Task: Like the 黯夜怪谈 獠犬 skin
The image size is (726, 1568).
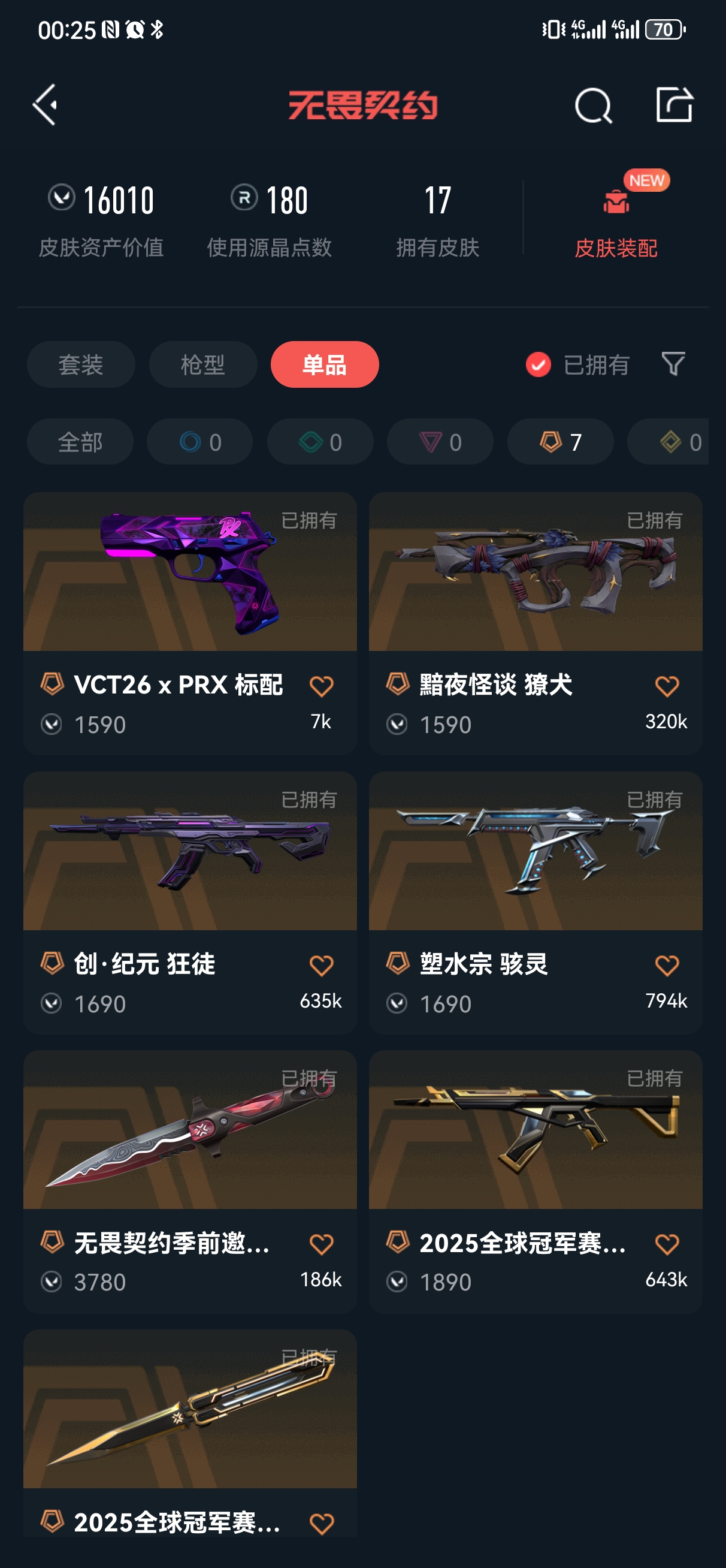Action: pyautogui.click(x=667, y=686)
